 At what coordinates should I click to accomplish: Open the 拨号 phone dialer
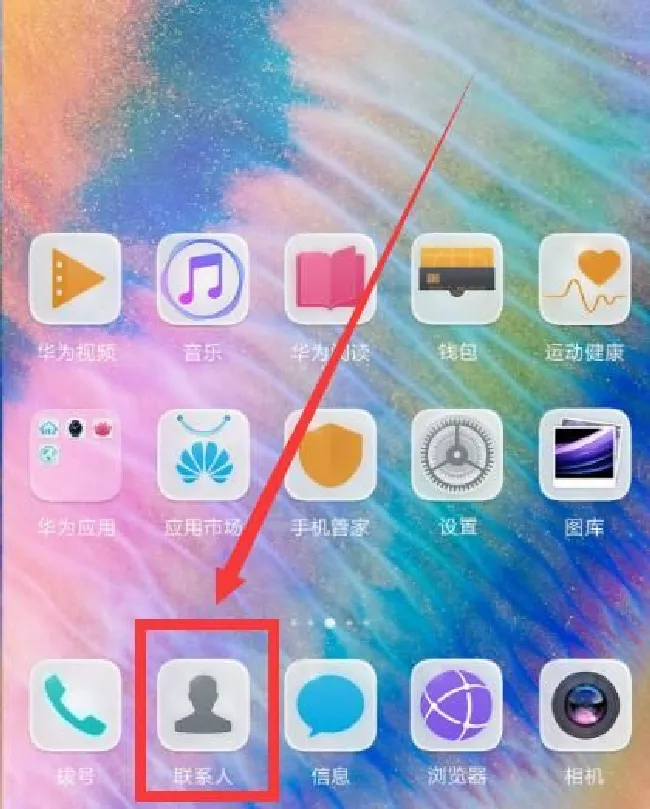[75, 705]
